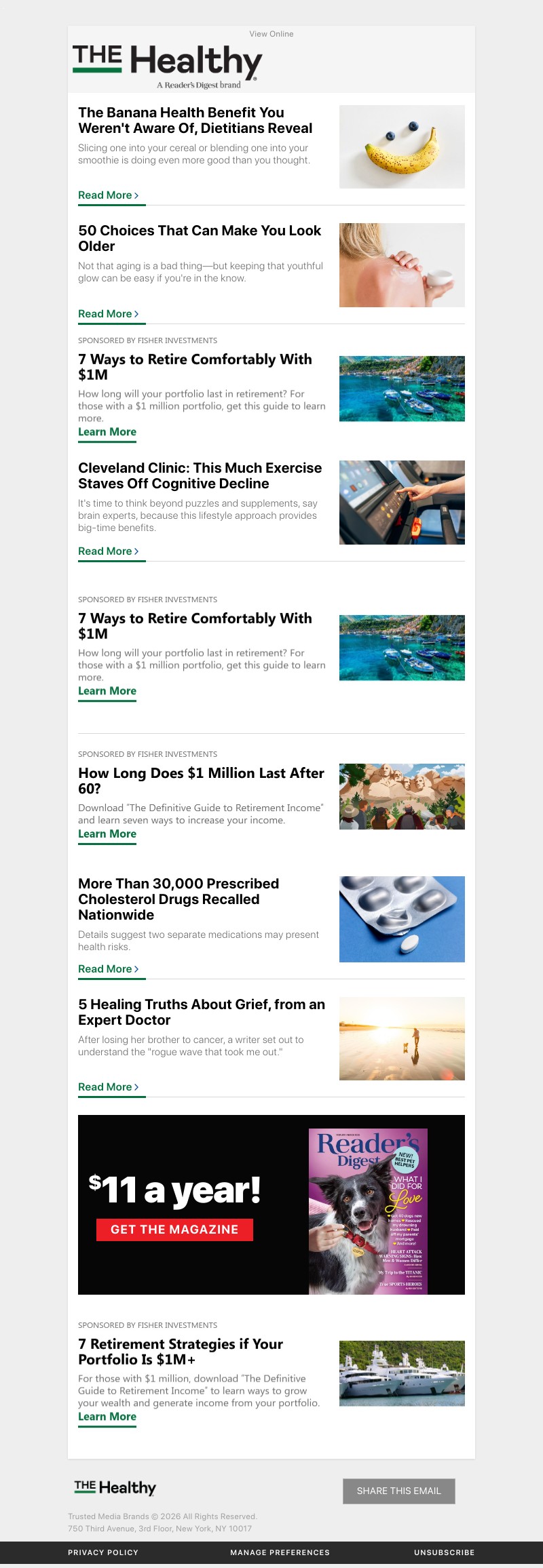Open How Long Does $1 Million Last After 60
This screenshot has width=543, height=1568.
coord(200,781)
